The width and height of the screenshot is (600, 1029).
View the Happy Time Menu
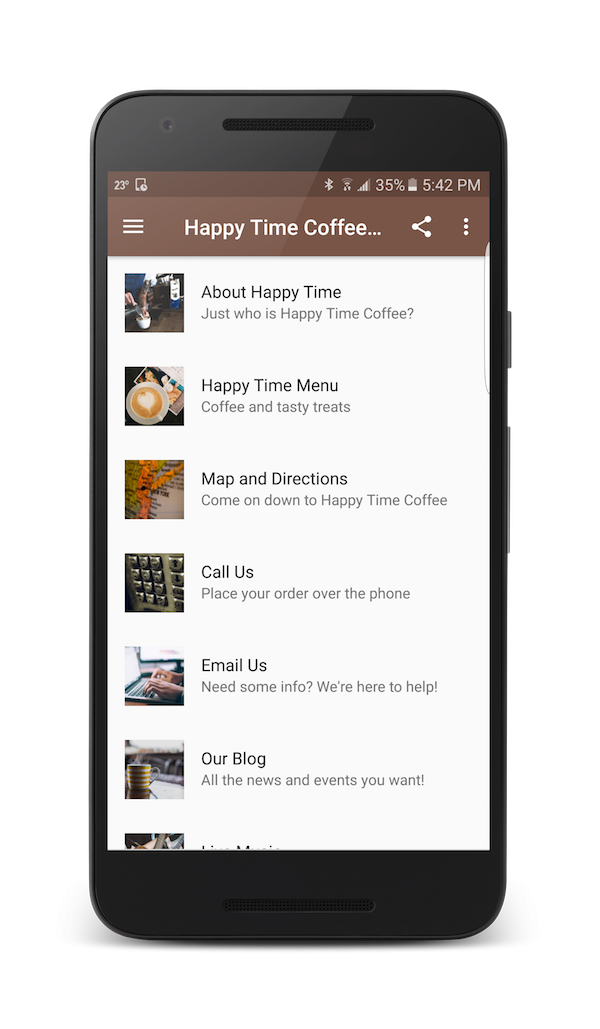298,396
